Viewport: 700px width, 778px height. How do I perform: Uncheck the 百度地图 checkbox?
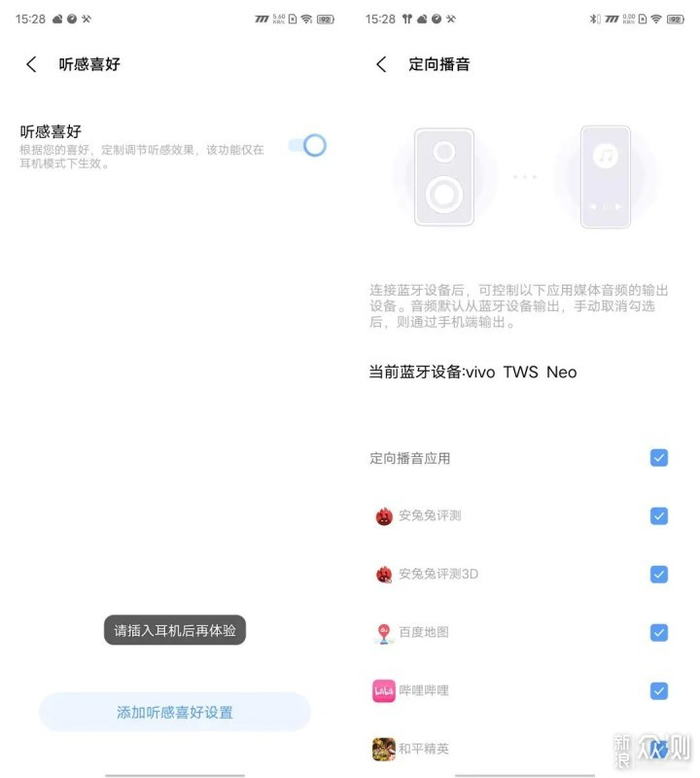[659, 633]
